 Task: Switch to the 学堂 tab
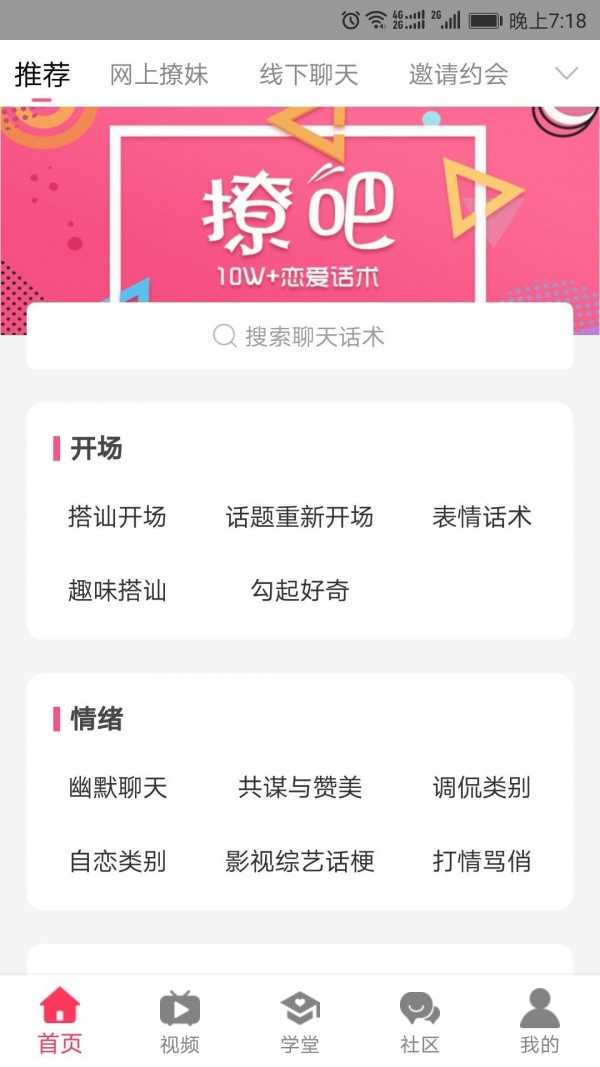click(300, 1021)
